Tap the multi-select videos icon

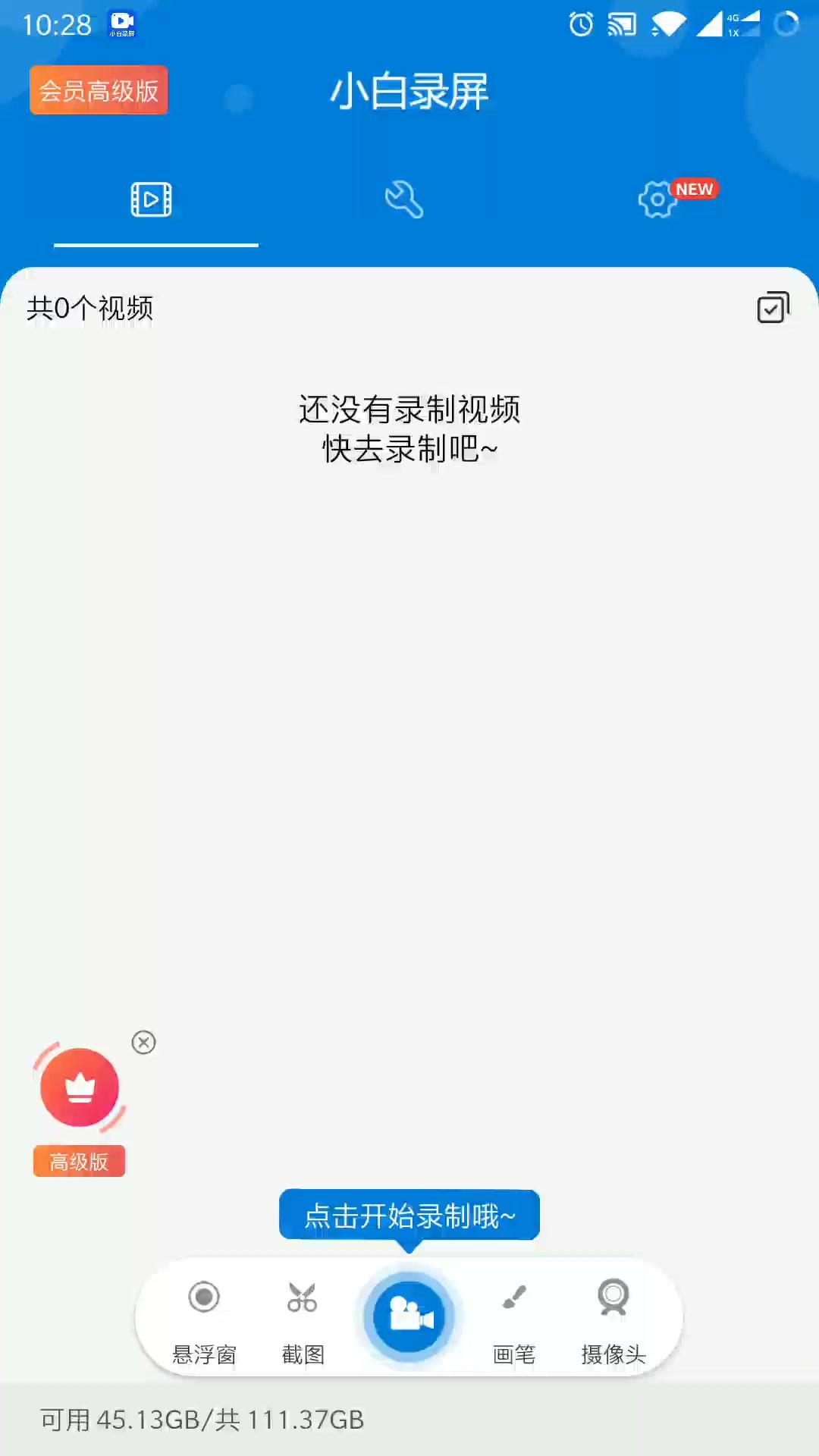(x=773, y=308)
